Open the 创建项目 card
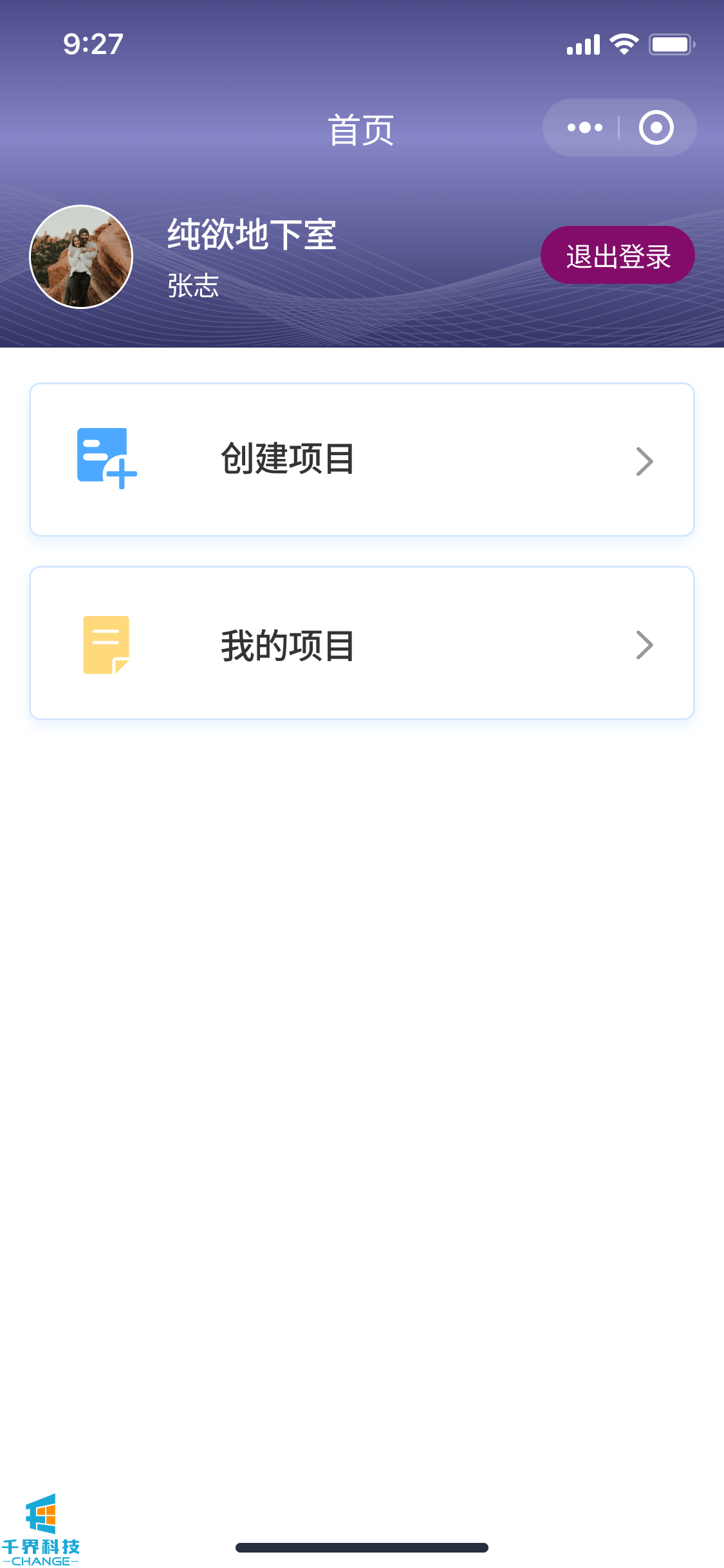The height and width of the screenshot is (1568, 724). 362,460
